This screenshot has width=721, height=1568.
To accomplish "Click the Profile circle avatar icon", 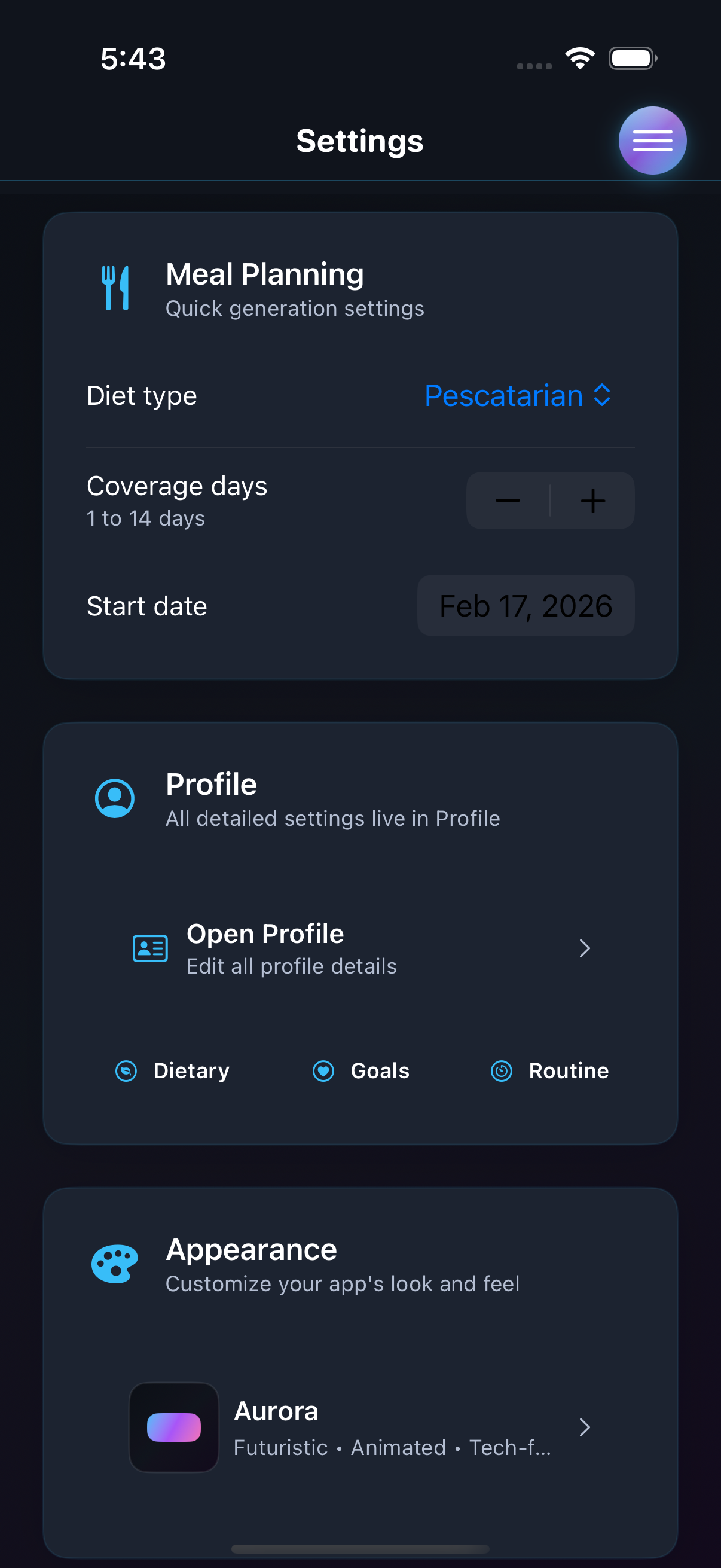I will pyautogui.click(x=115, y=798).
